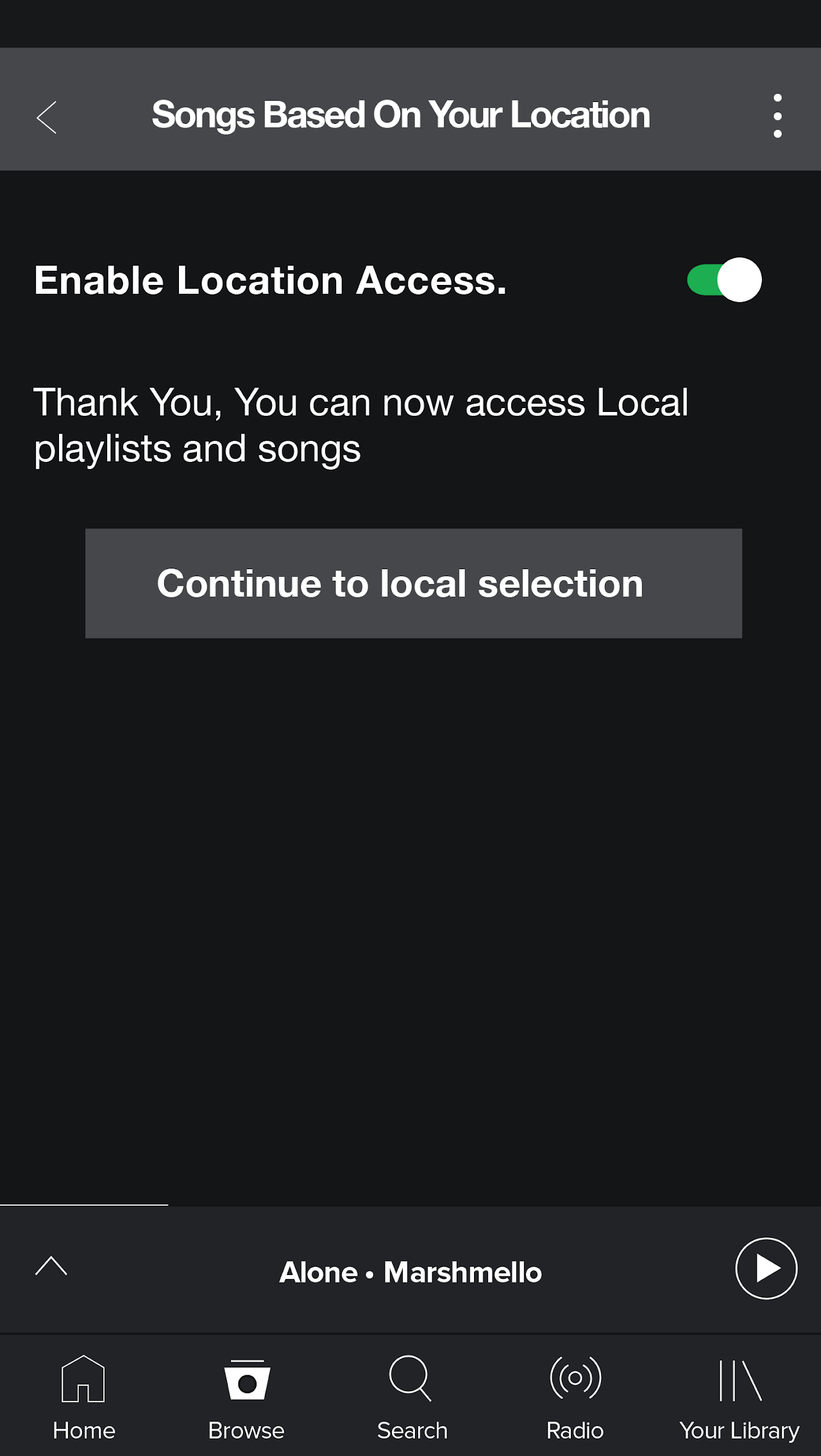
Task: Disable the Enable Location Access toggle
Action: tap(724, 279)
